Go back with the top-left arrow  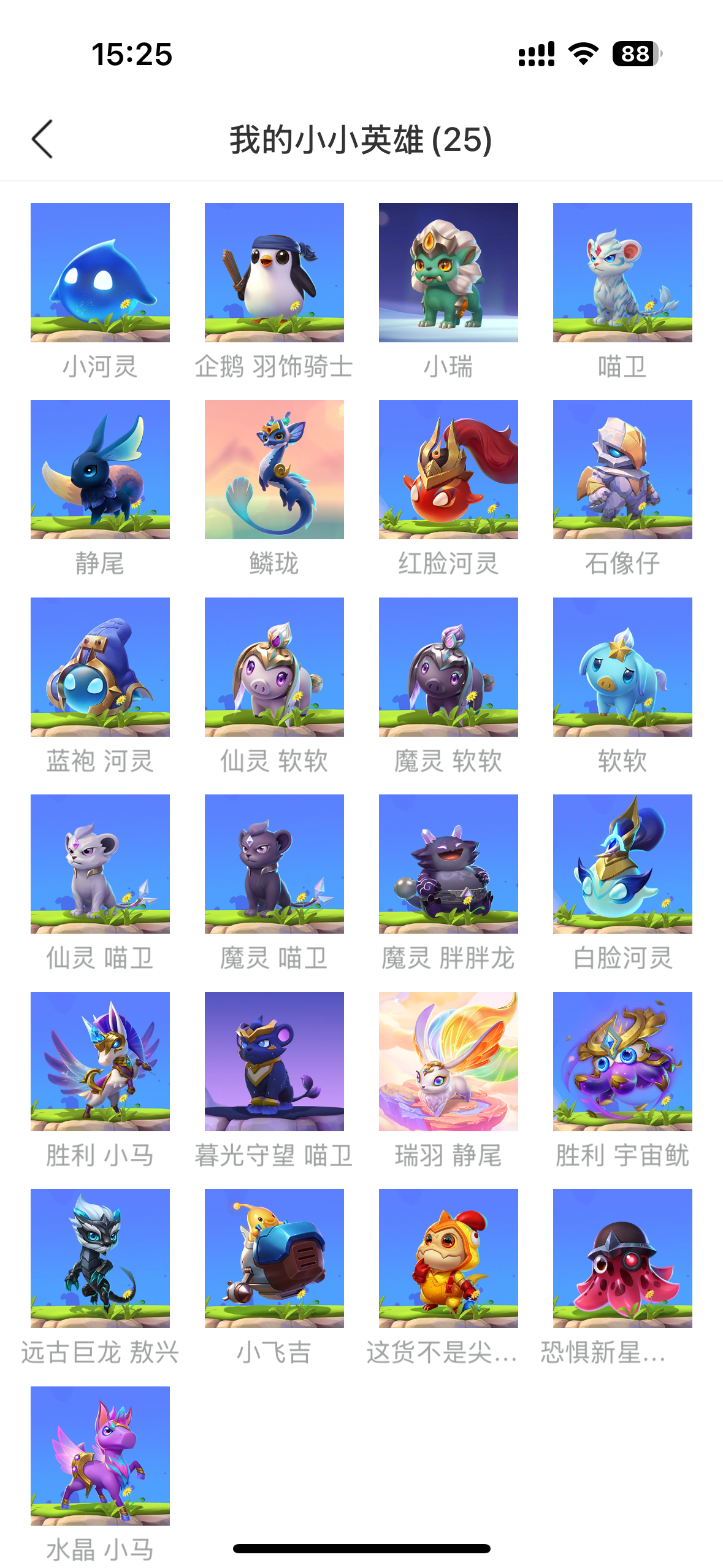point(43,139)
